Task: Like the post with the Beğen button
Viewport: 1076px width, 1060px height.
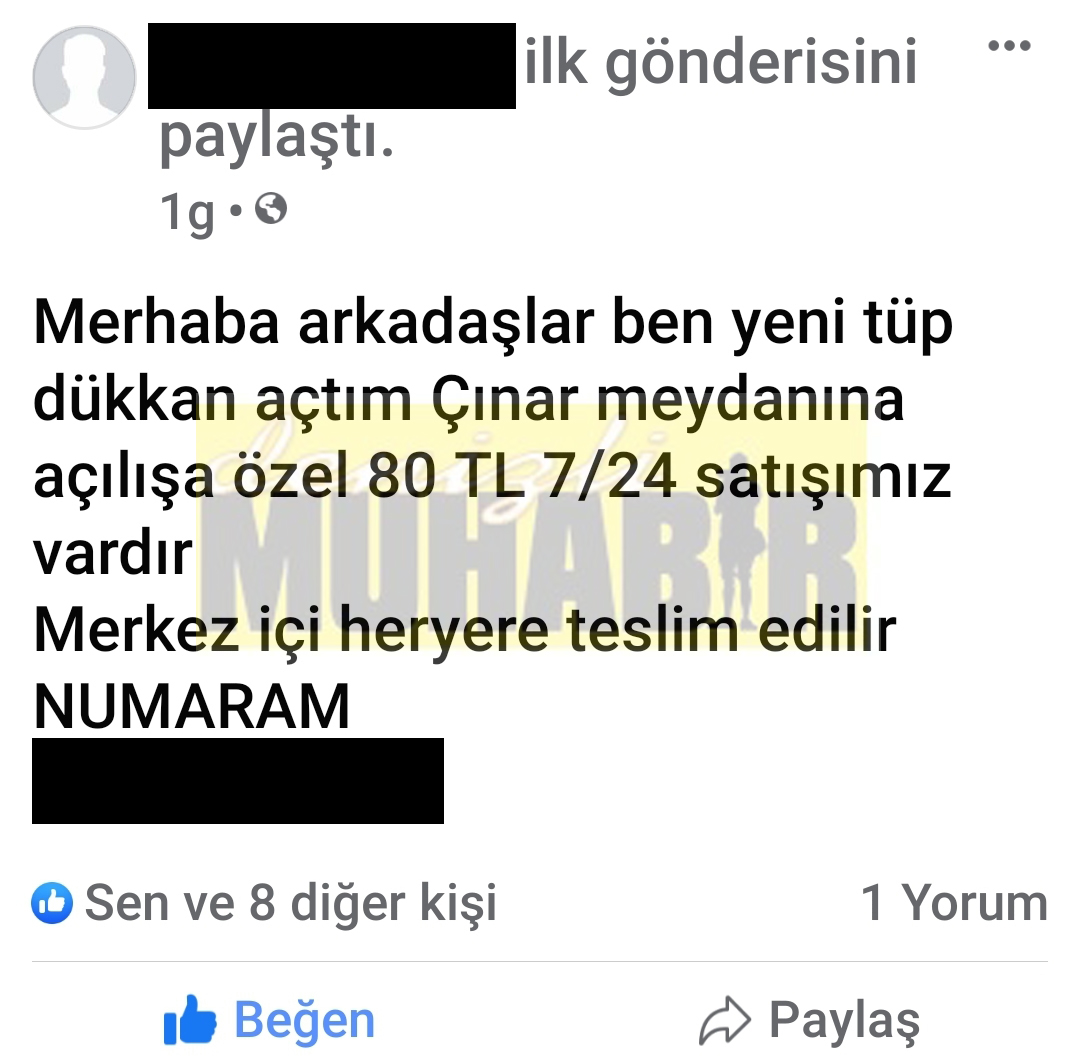Action: click(269, 1021)
